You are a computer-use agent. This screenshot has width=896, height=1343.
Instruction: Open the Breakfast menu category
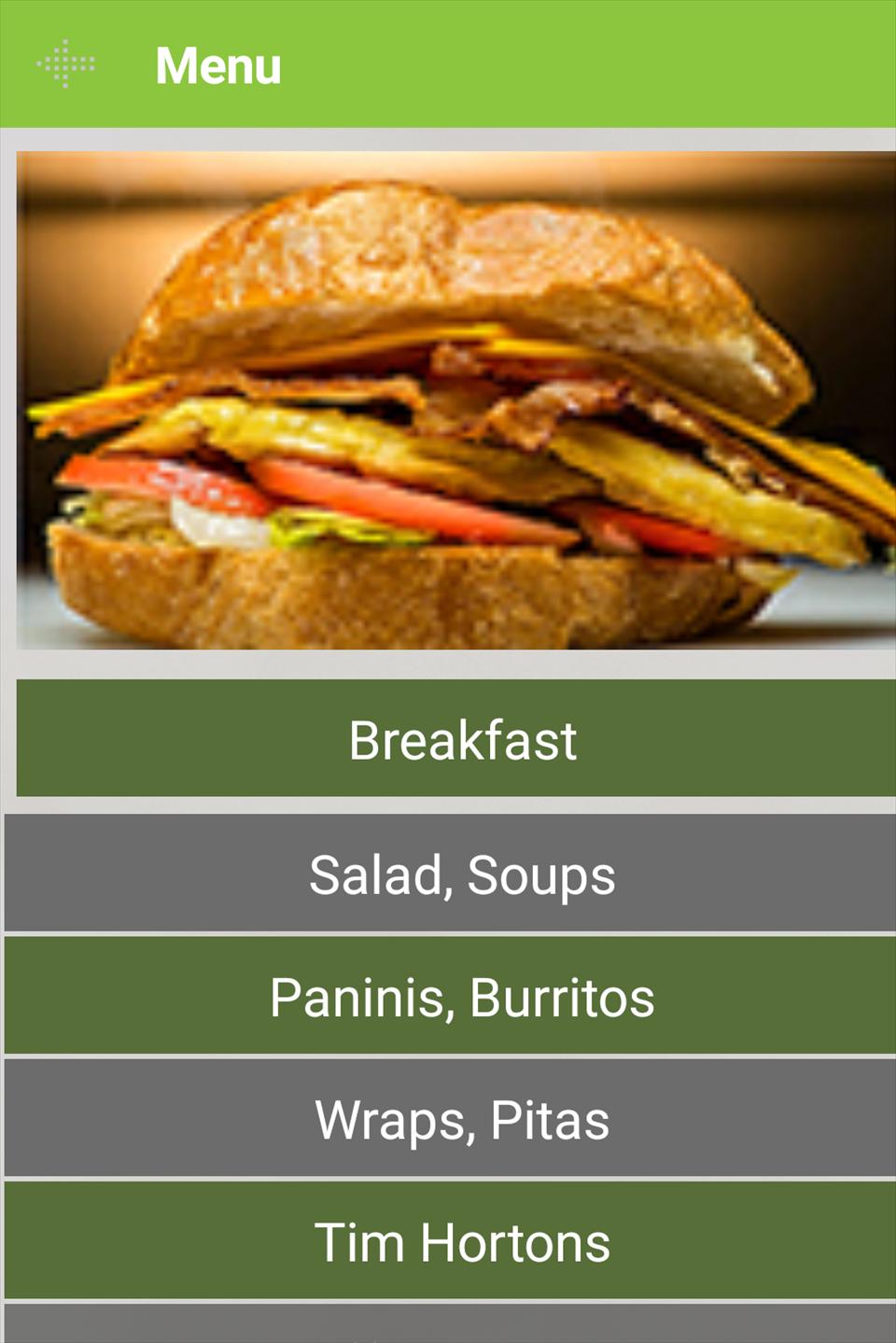click(x=456, y=738)
